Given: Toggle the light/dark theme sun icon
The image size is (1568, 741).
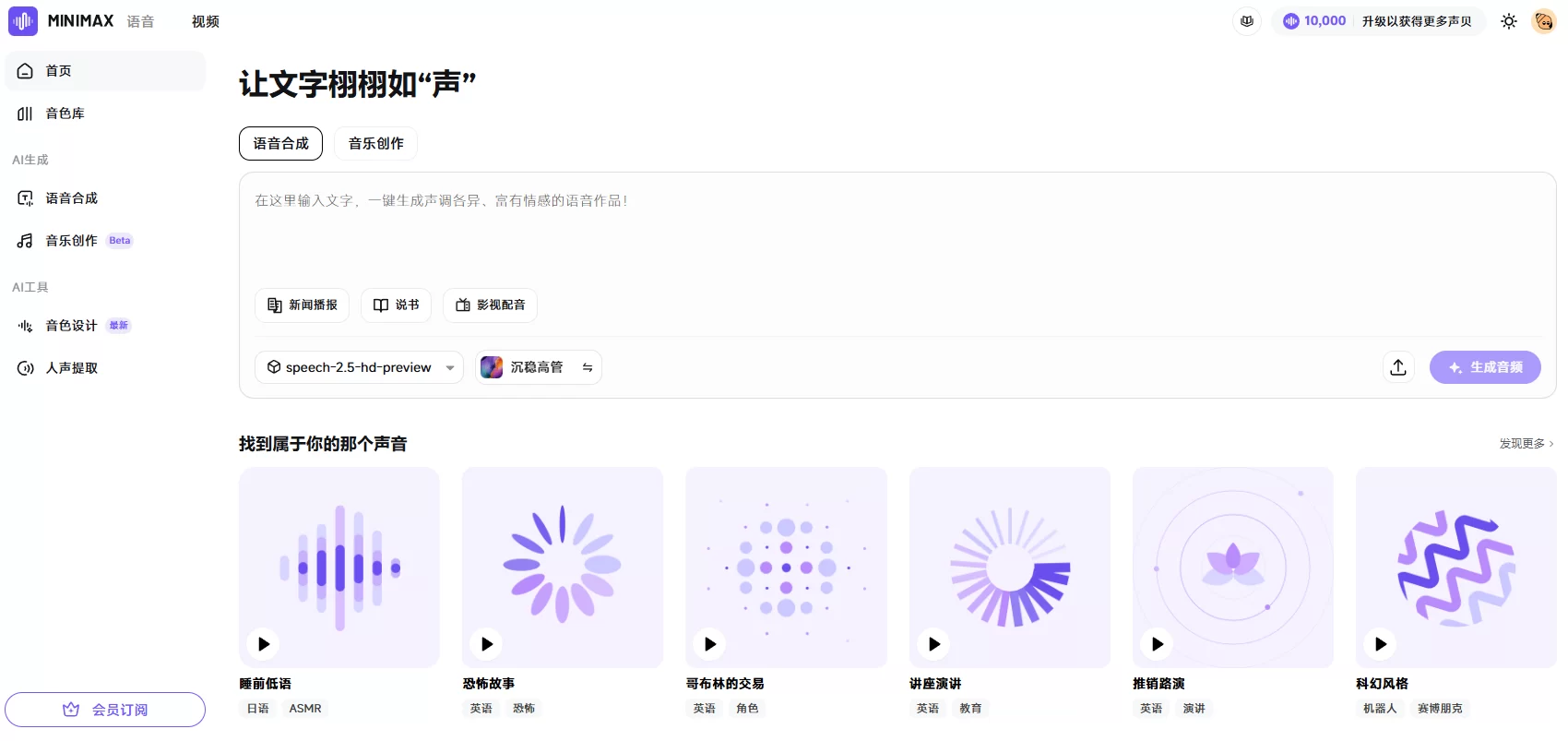Looking at the screenshot, I should pyautogui.click(x=1509, y=21).
